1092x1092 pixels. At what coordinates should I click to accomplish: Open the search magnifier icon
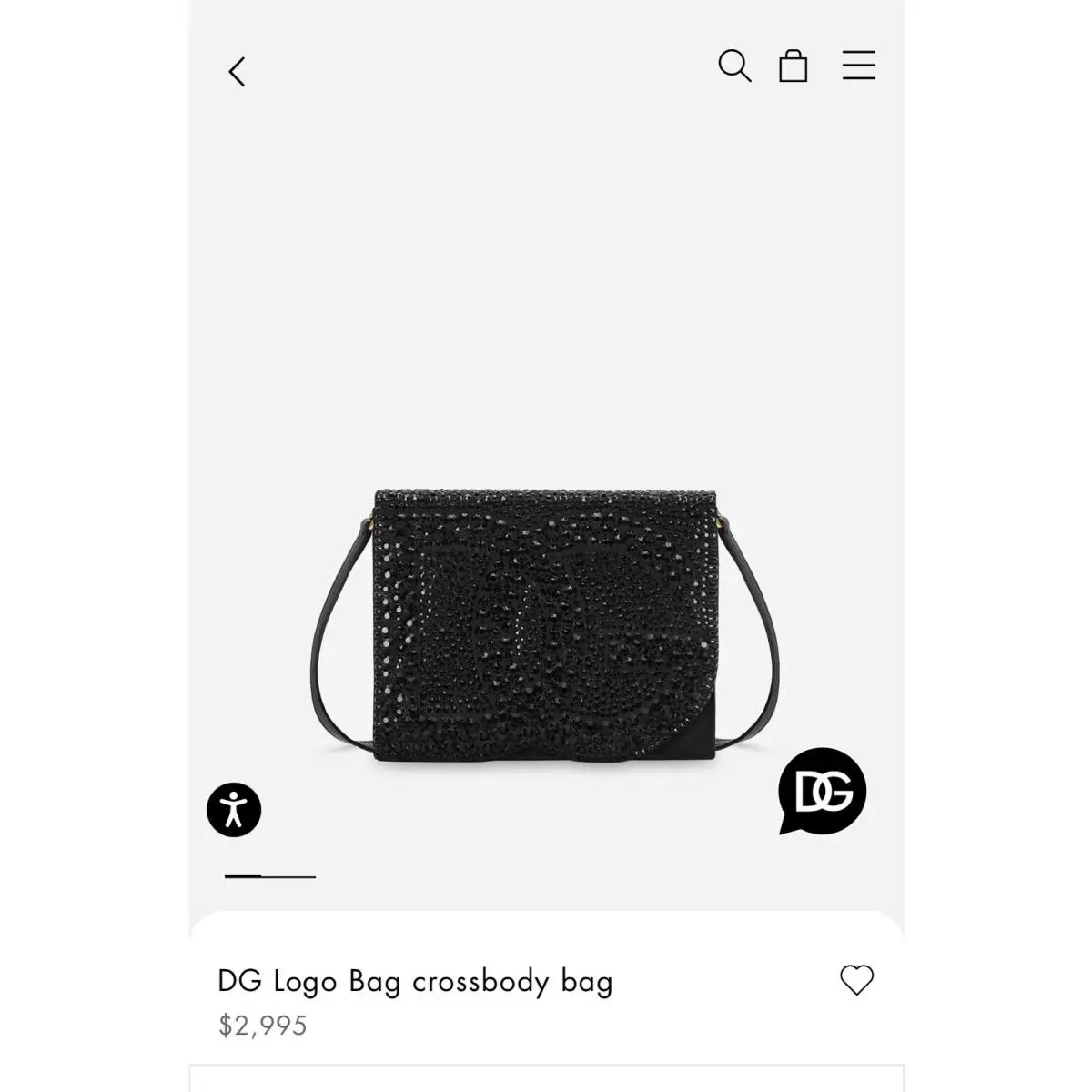coord(734,66)
